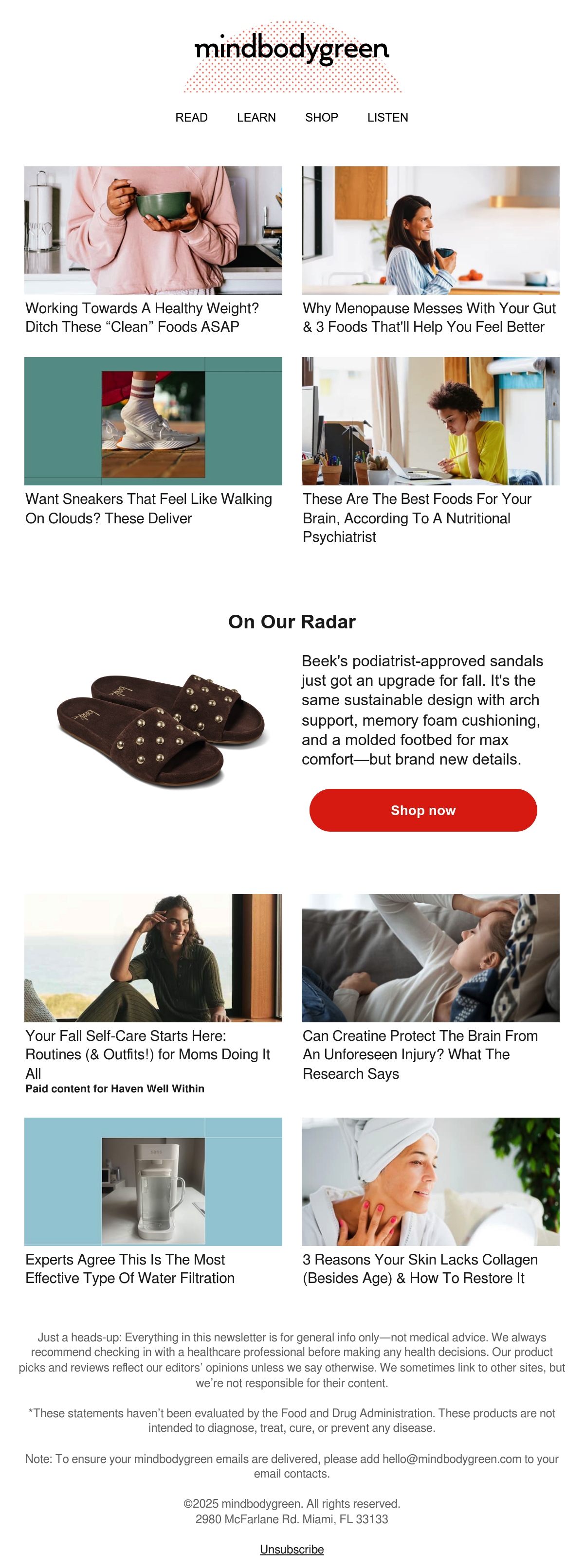Read the creatine brain injury article
The width and height of the screenshot is (584, 1568).
(x=420, y=1054)
